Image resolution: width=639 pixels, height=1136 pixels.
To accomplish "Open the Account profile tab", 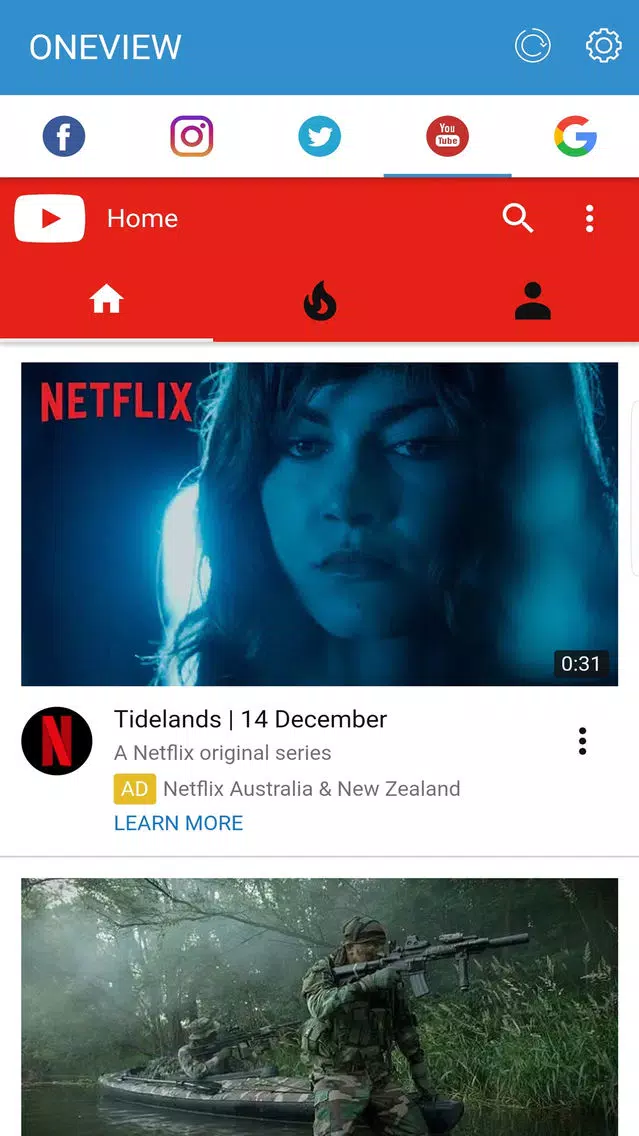I will coord(532,300).
